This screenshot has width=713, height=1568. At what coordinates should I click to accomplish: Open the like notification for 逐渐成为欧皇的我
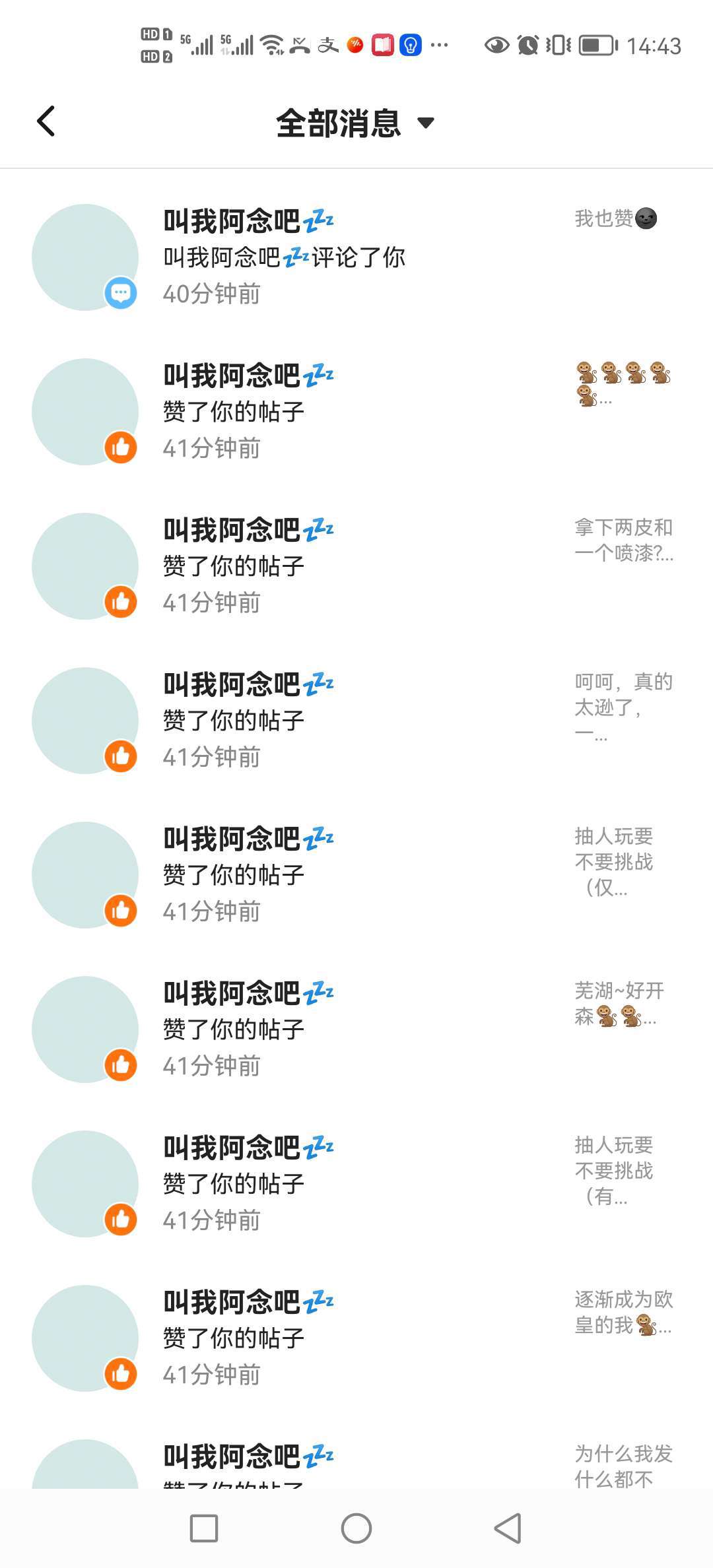click(x=356, y=1338)
